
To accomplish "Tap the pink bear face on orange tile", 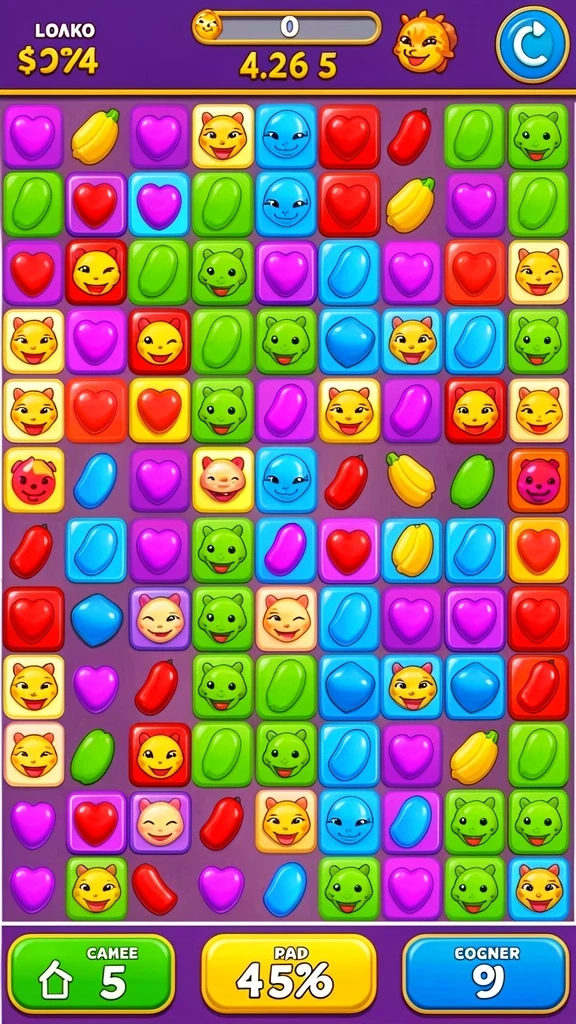I will tap(539, 480).
